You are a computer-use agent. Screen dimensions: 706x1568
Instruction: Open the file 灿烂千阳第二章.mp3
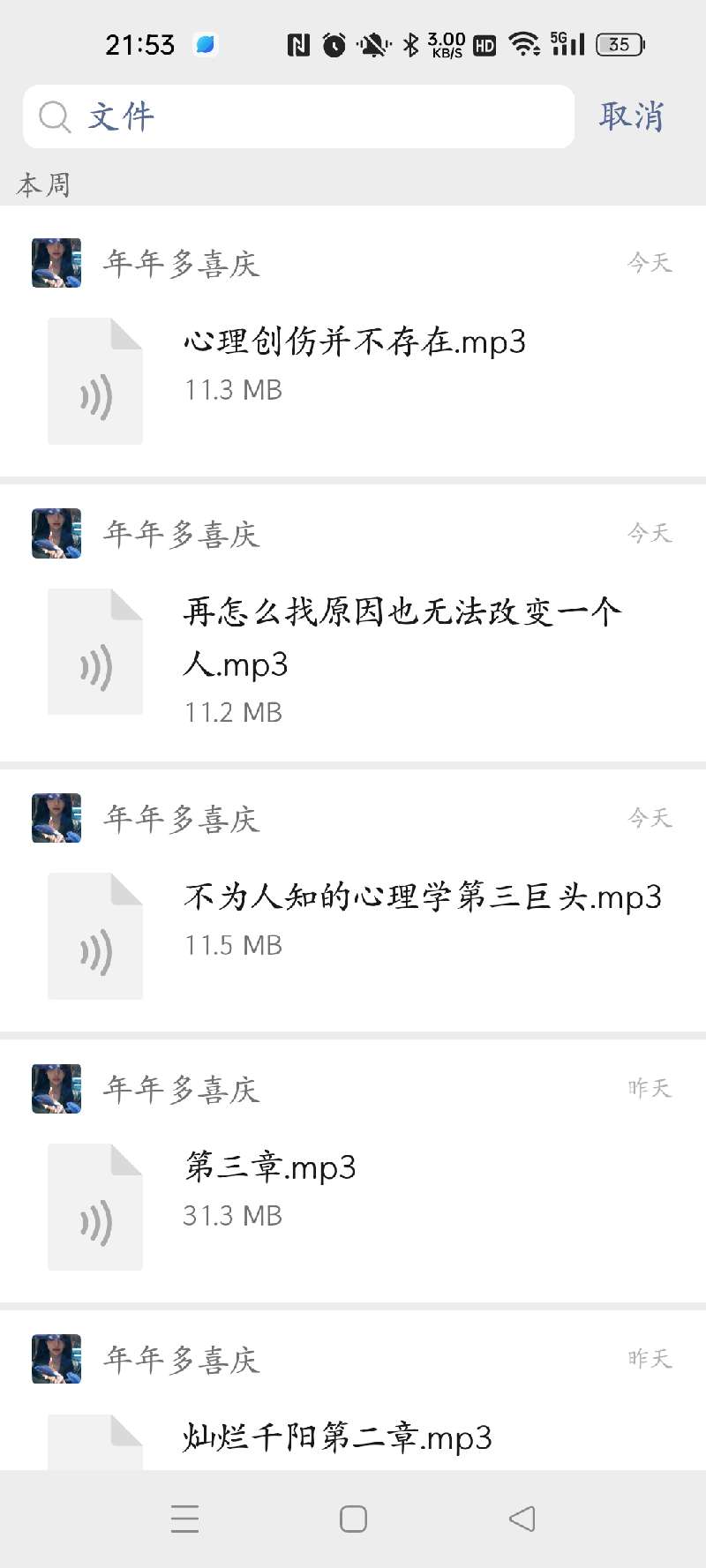pyautogui.click(x=337, y=1438)
